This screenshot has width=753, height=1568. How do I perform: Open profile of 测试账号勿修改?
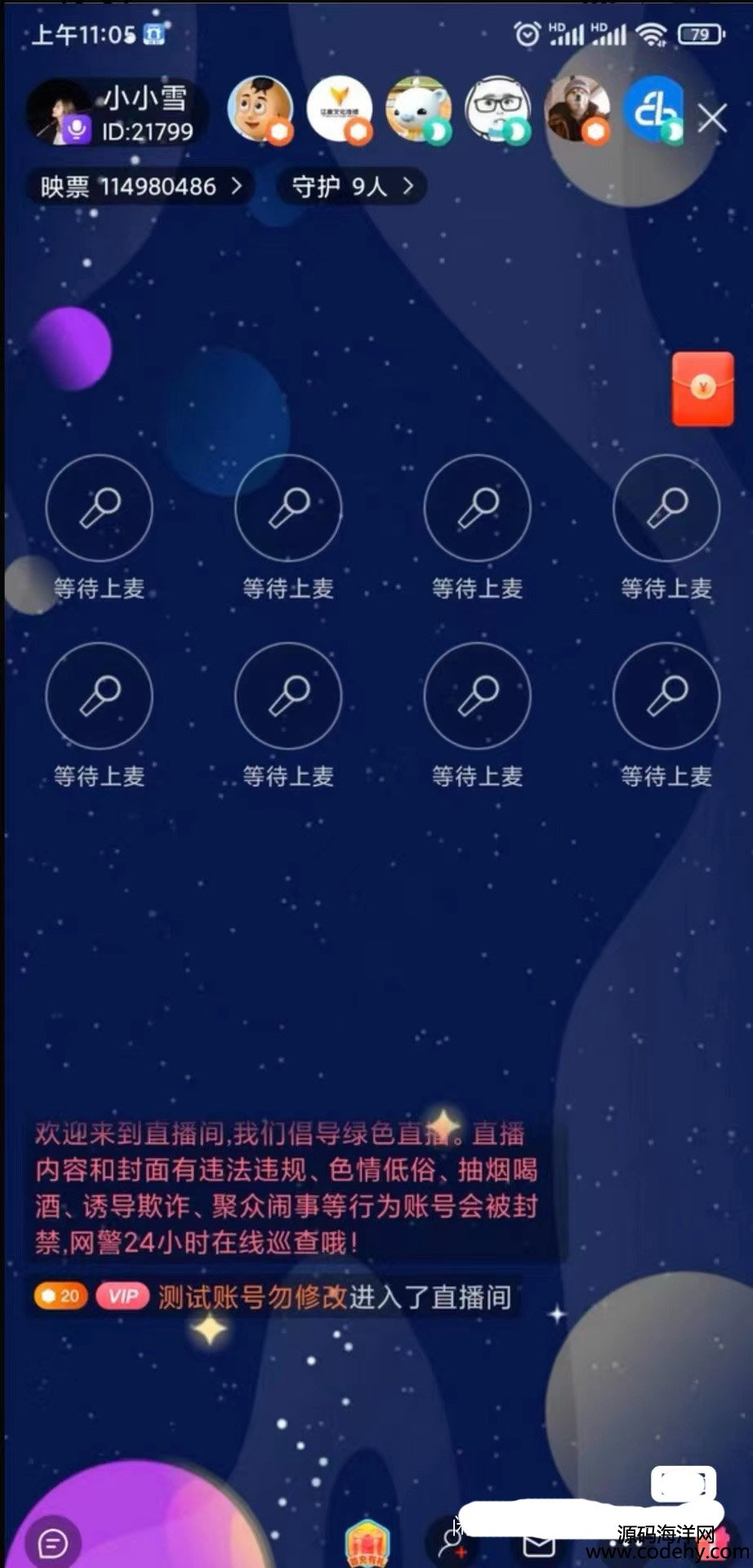(x=253, y=1297)
